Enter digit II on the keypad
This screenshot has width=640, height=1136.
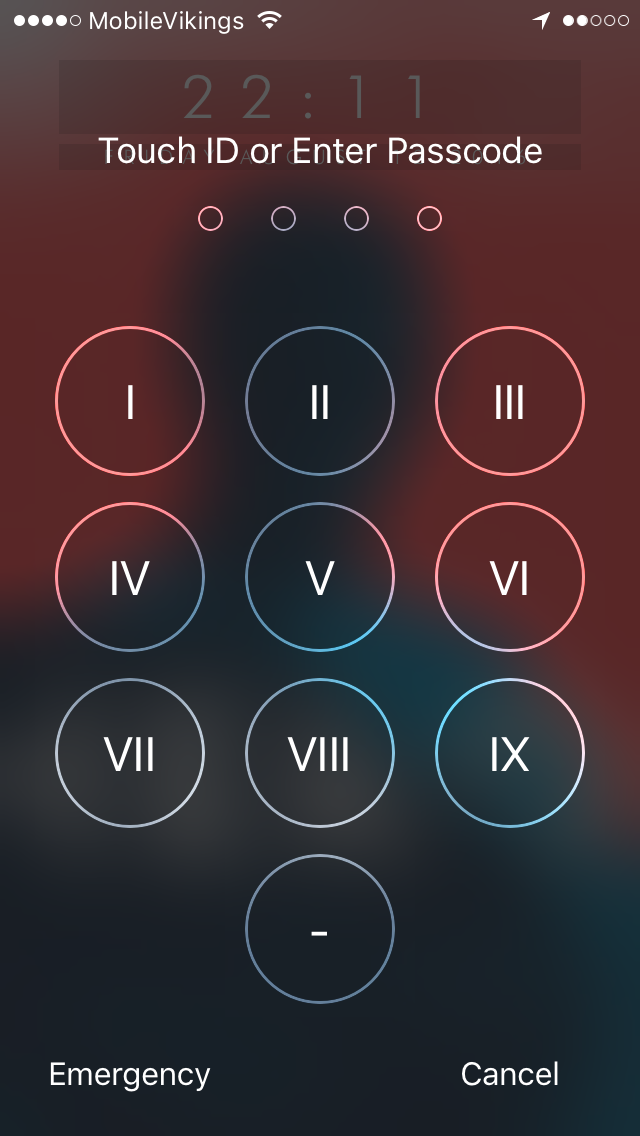click(x=320, y=401)
